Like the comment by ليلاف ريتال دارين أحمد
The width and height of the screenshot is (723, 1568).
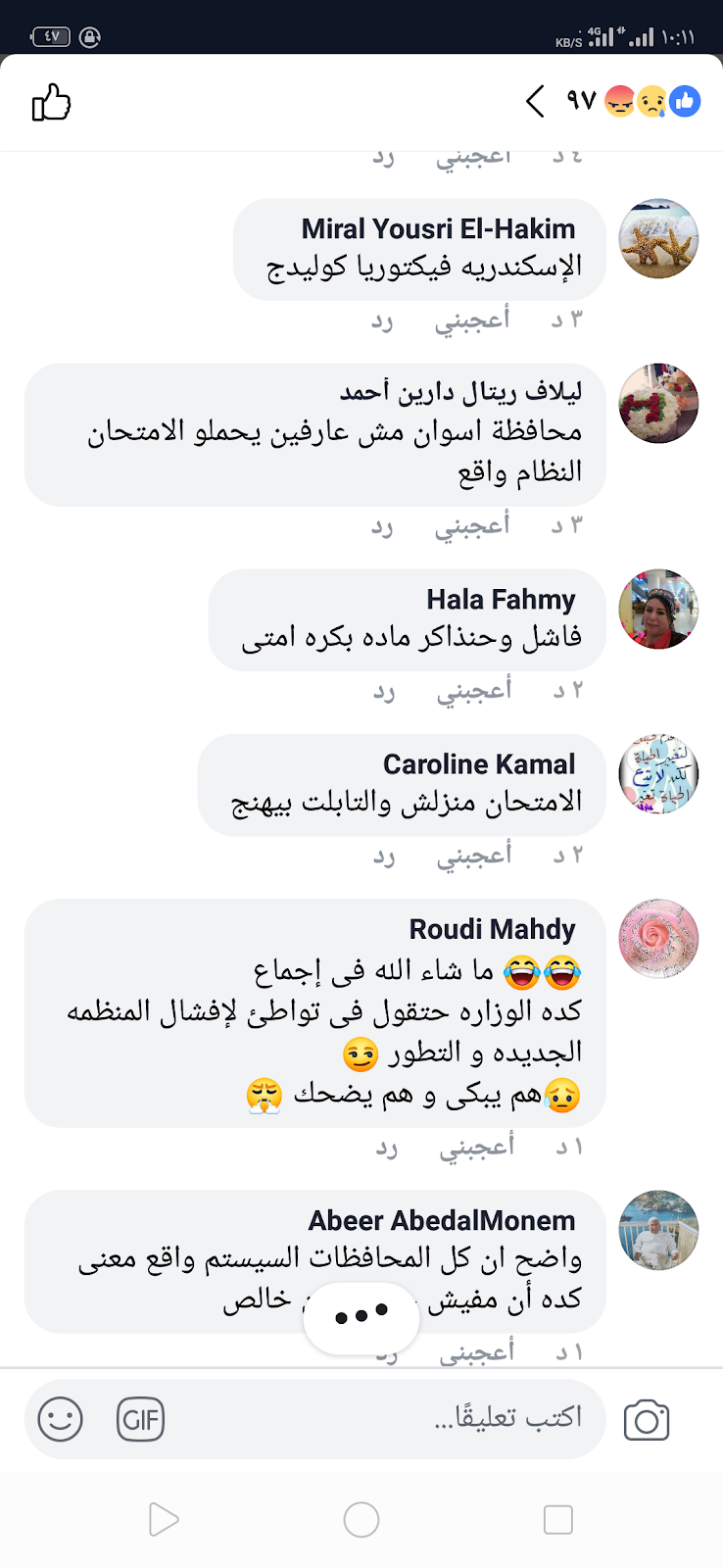tap(472, 525)
